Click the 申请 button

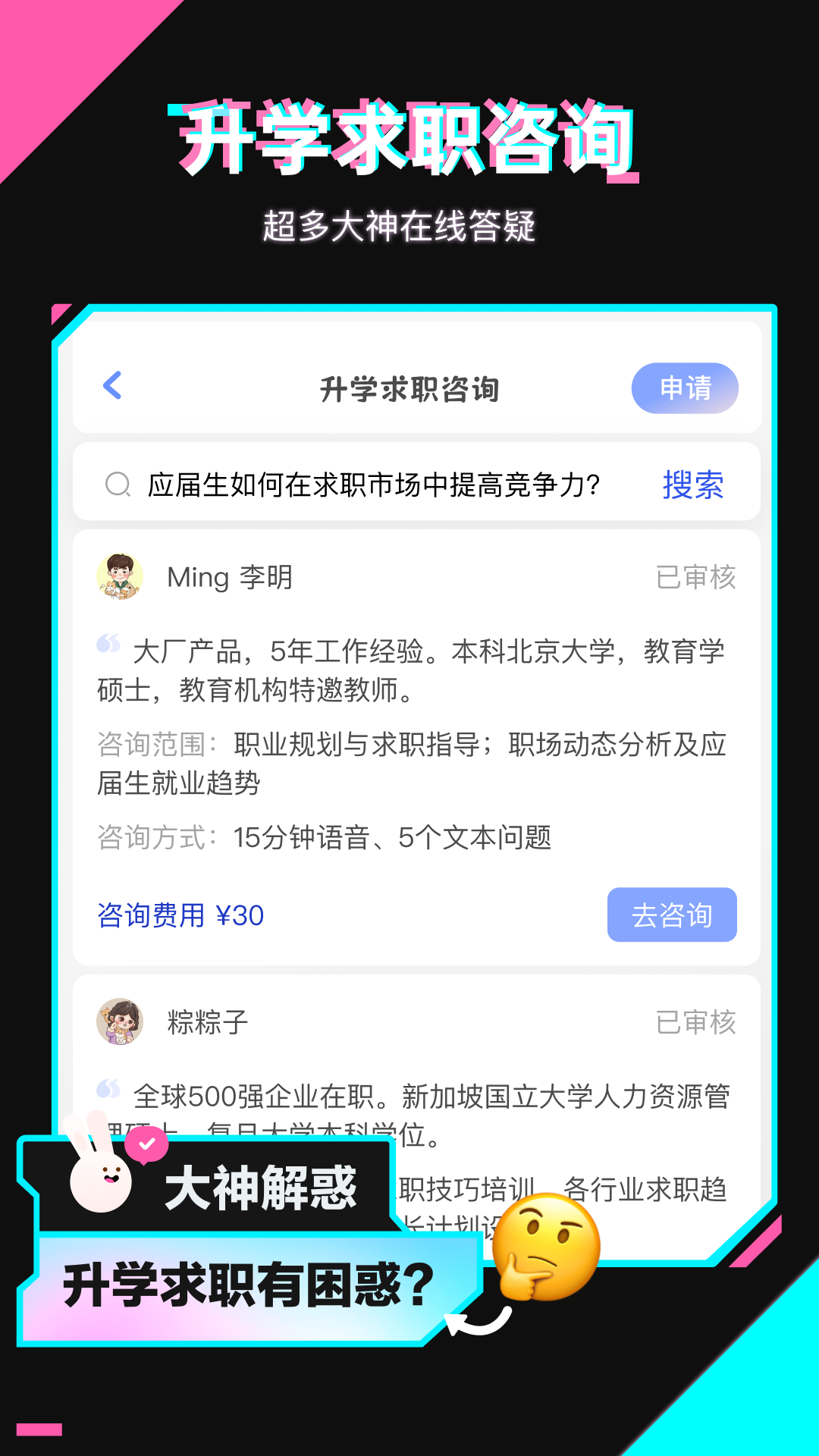[x=684, y=388]
